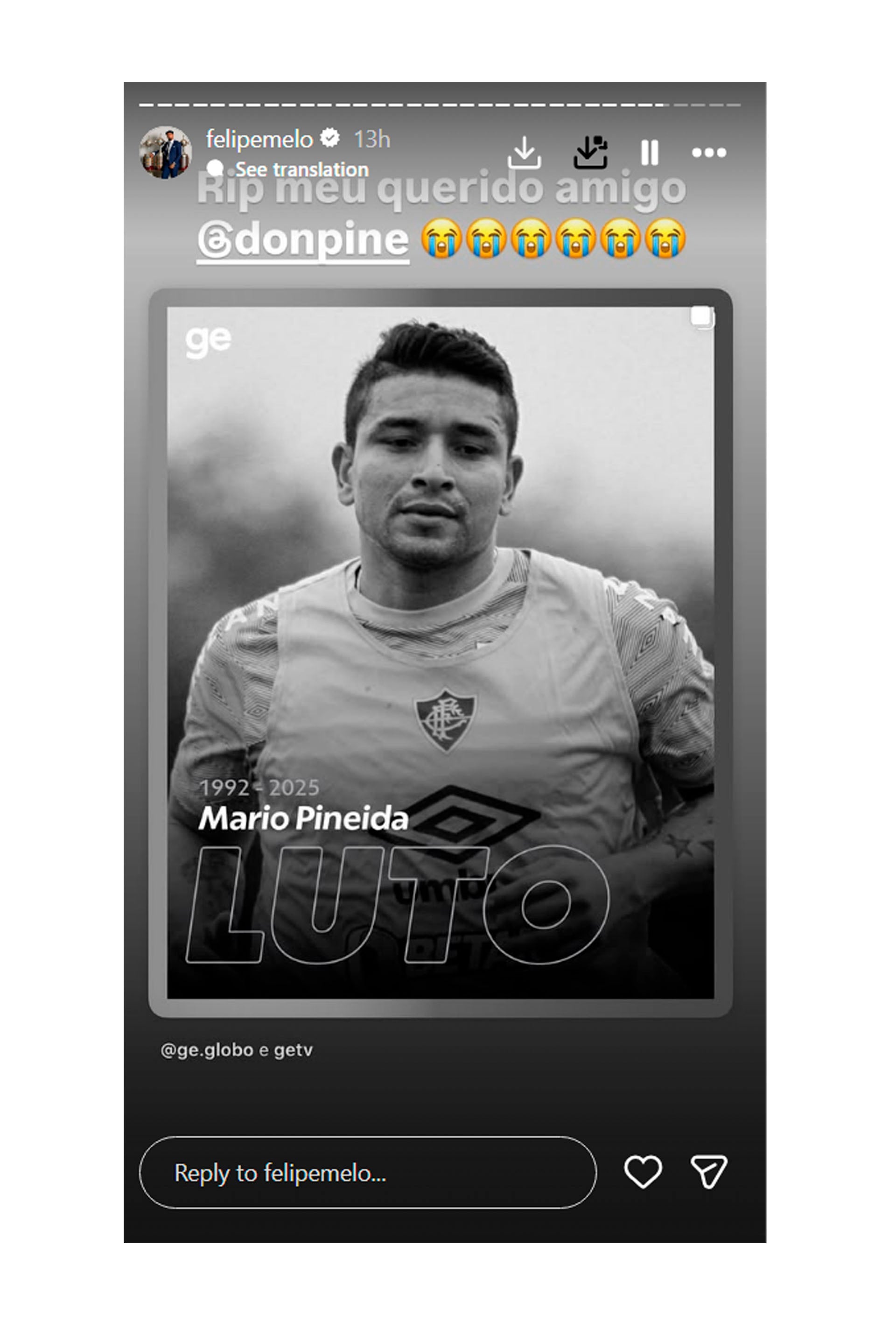
Task: Like this story with the heart
Action: 643,1171
